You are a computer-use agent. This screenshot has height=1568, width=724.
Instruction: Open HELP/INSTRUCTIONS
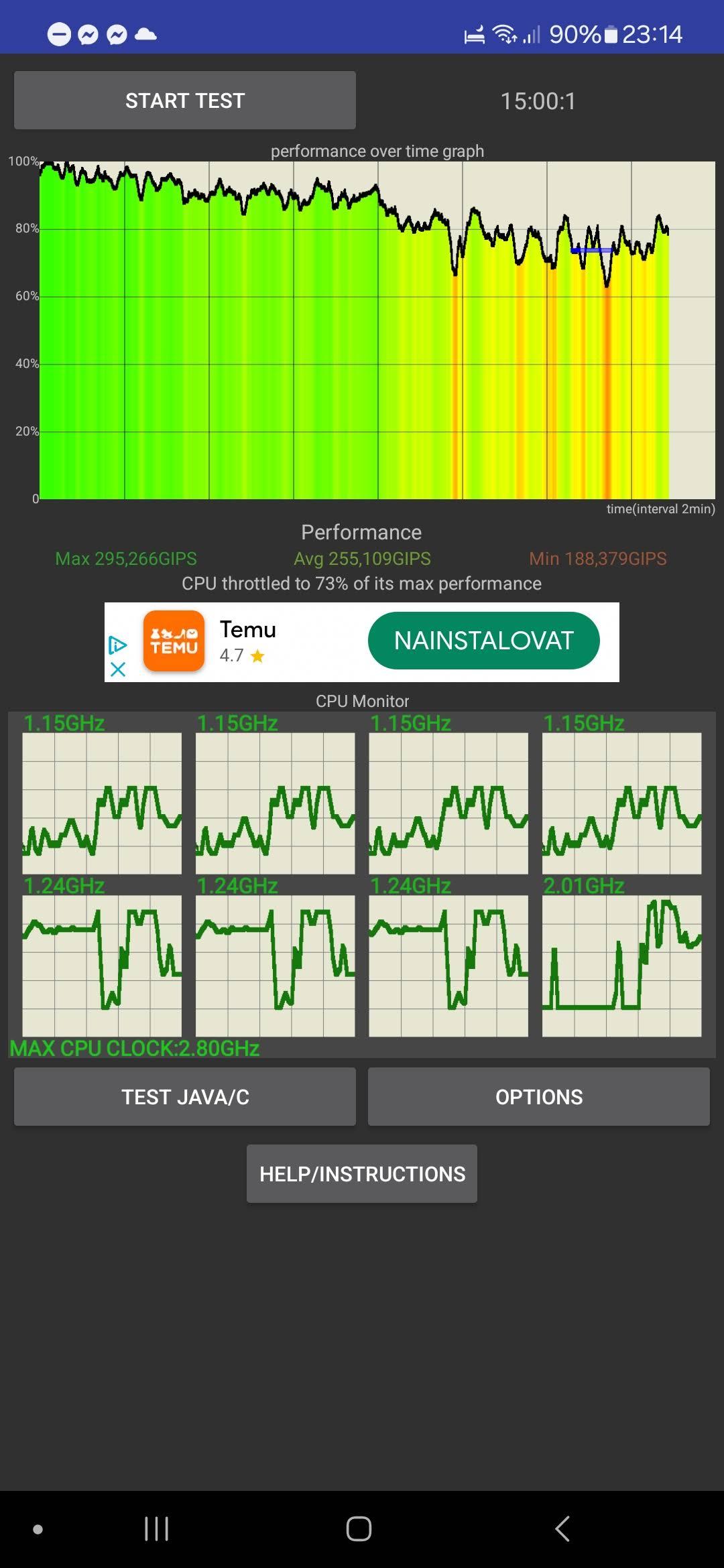coord(362,1174)
